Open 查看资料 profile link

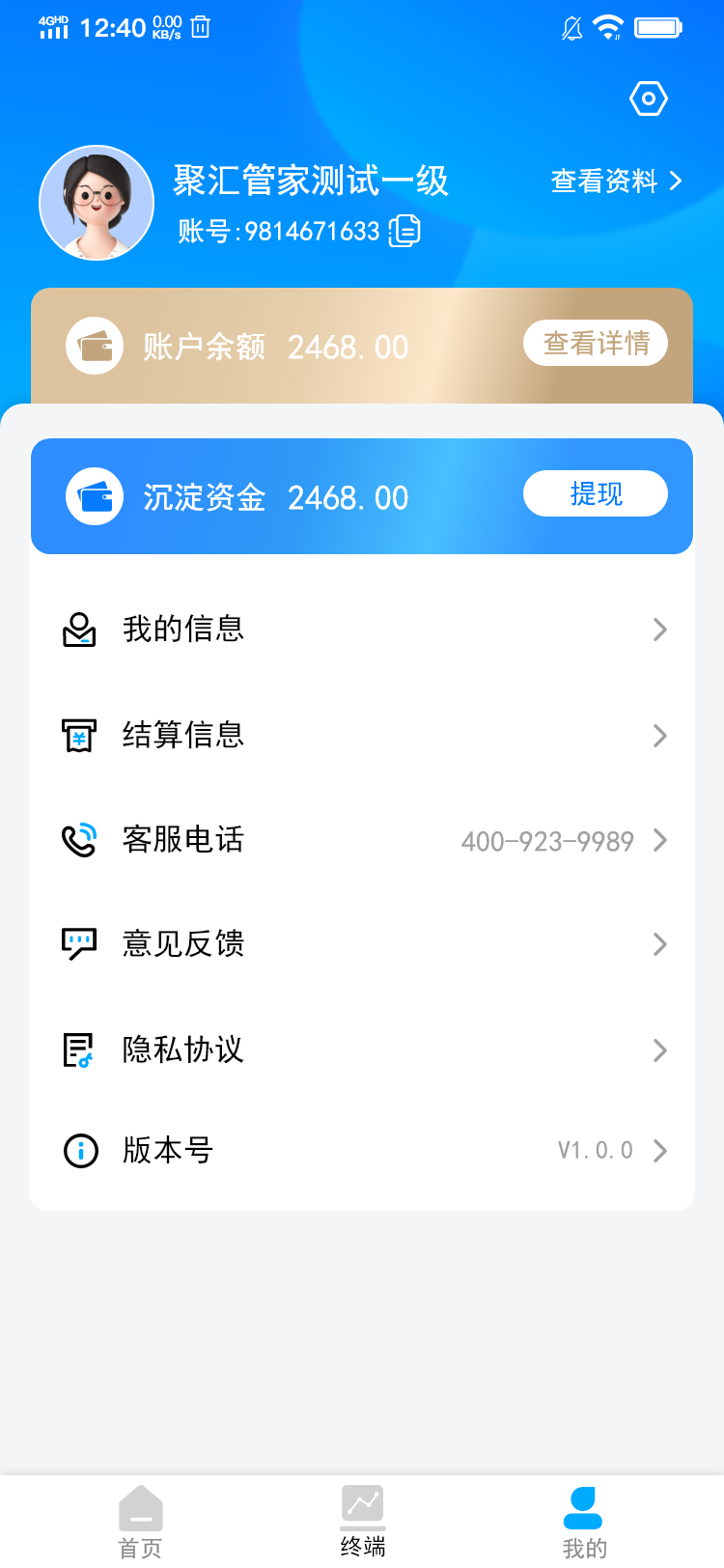[x=616, y=181]
